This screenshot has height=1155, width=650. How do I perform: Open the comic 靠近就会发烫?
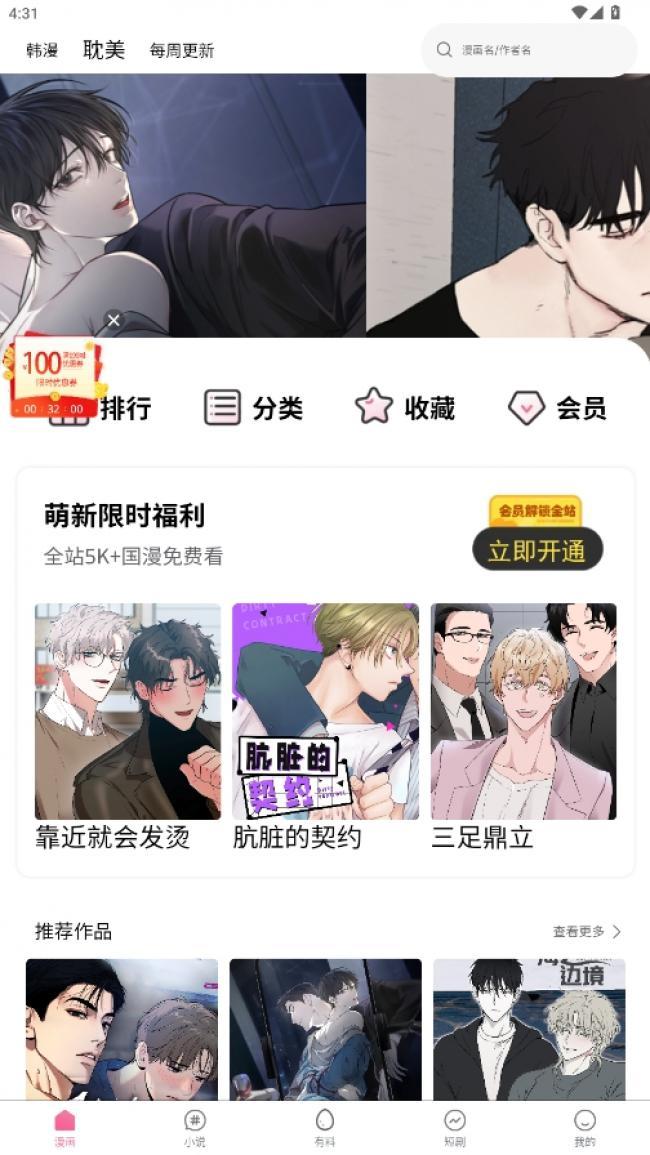click(x=127, y=712)
